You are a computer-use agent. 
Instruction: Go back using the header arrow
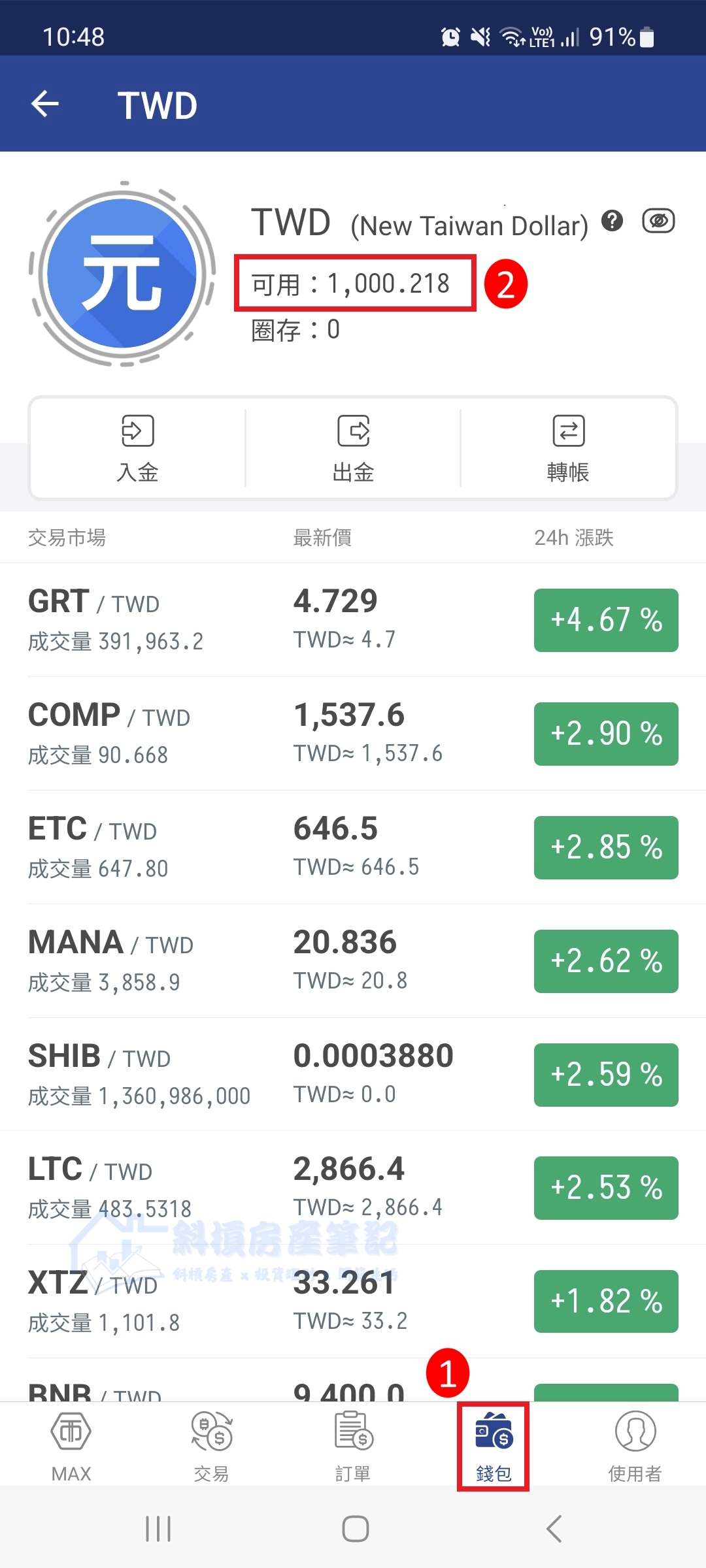pos(45,104)
